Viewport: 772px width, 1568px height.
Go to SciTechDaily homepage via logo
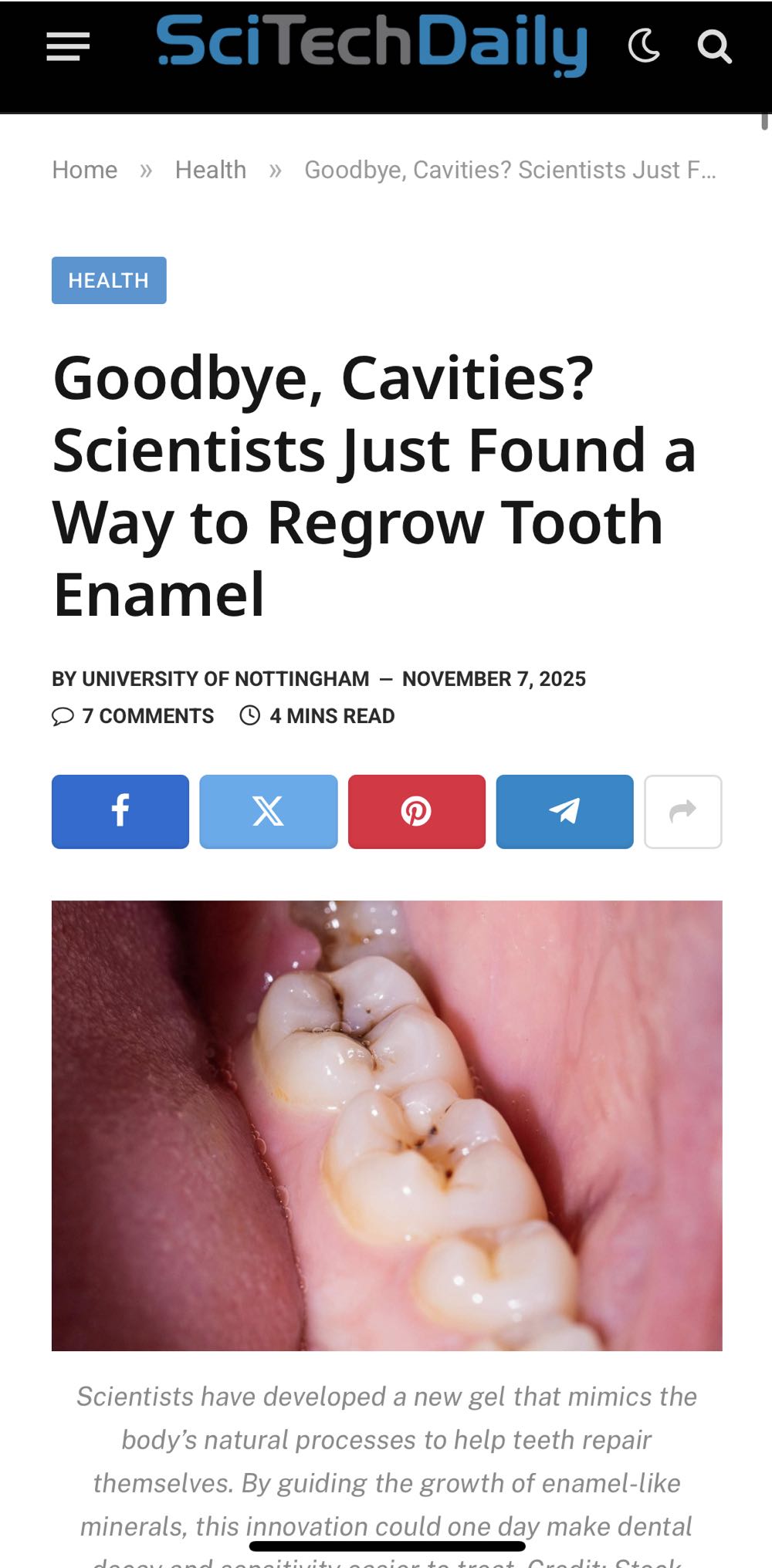[x=371, y=45]
